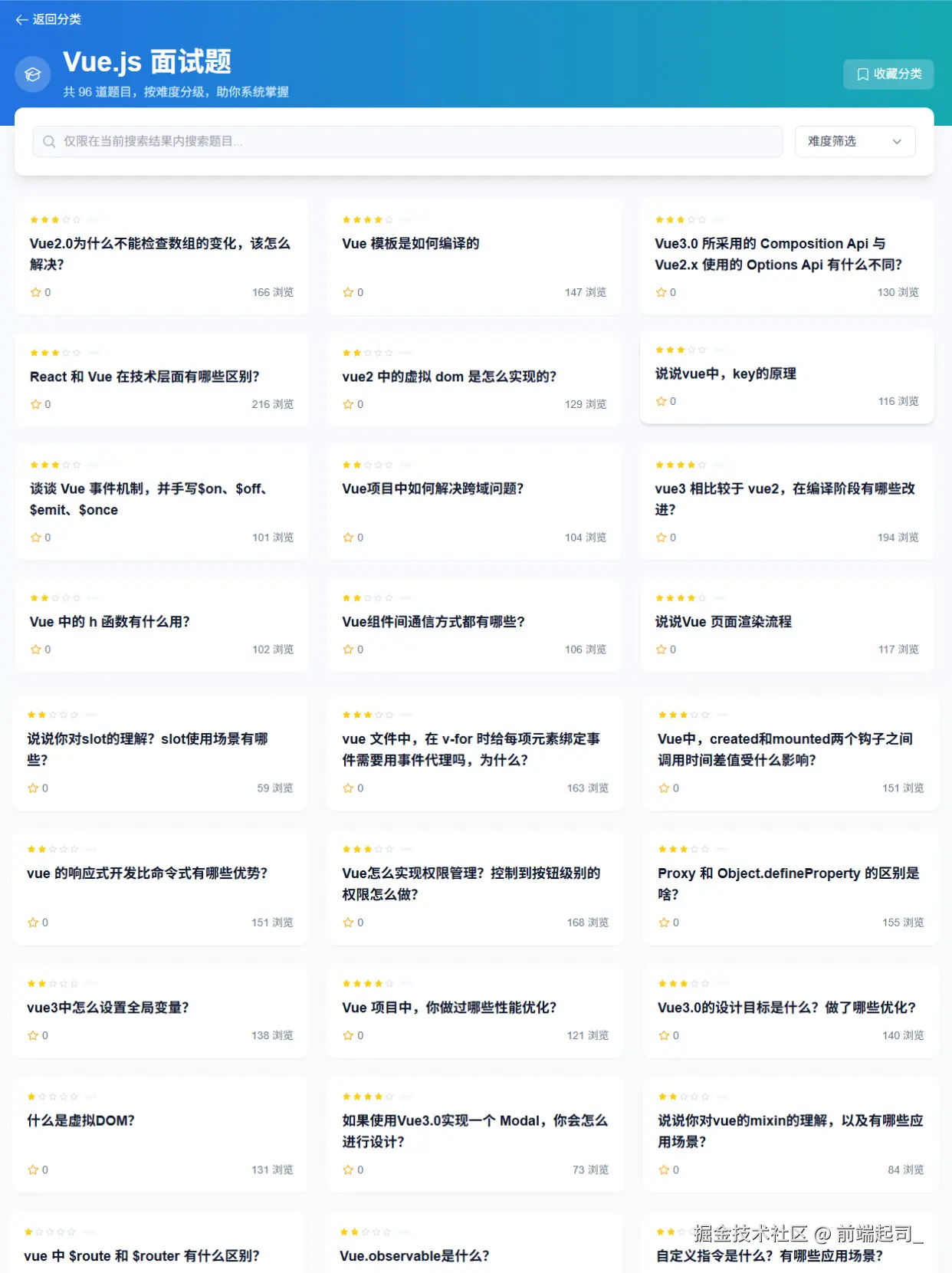View vue3中怎么设置全局变量 question
The image size is (952, 1273).
point(108,1008)
